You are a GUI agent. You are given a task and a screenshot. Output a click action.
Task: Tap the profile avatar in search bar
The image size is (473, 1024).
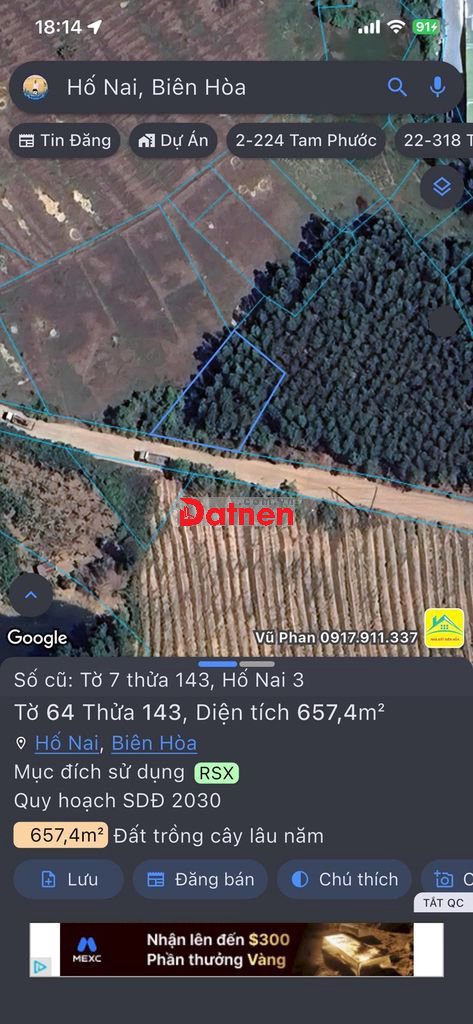(35, 88)
